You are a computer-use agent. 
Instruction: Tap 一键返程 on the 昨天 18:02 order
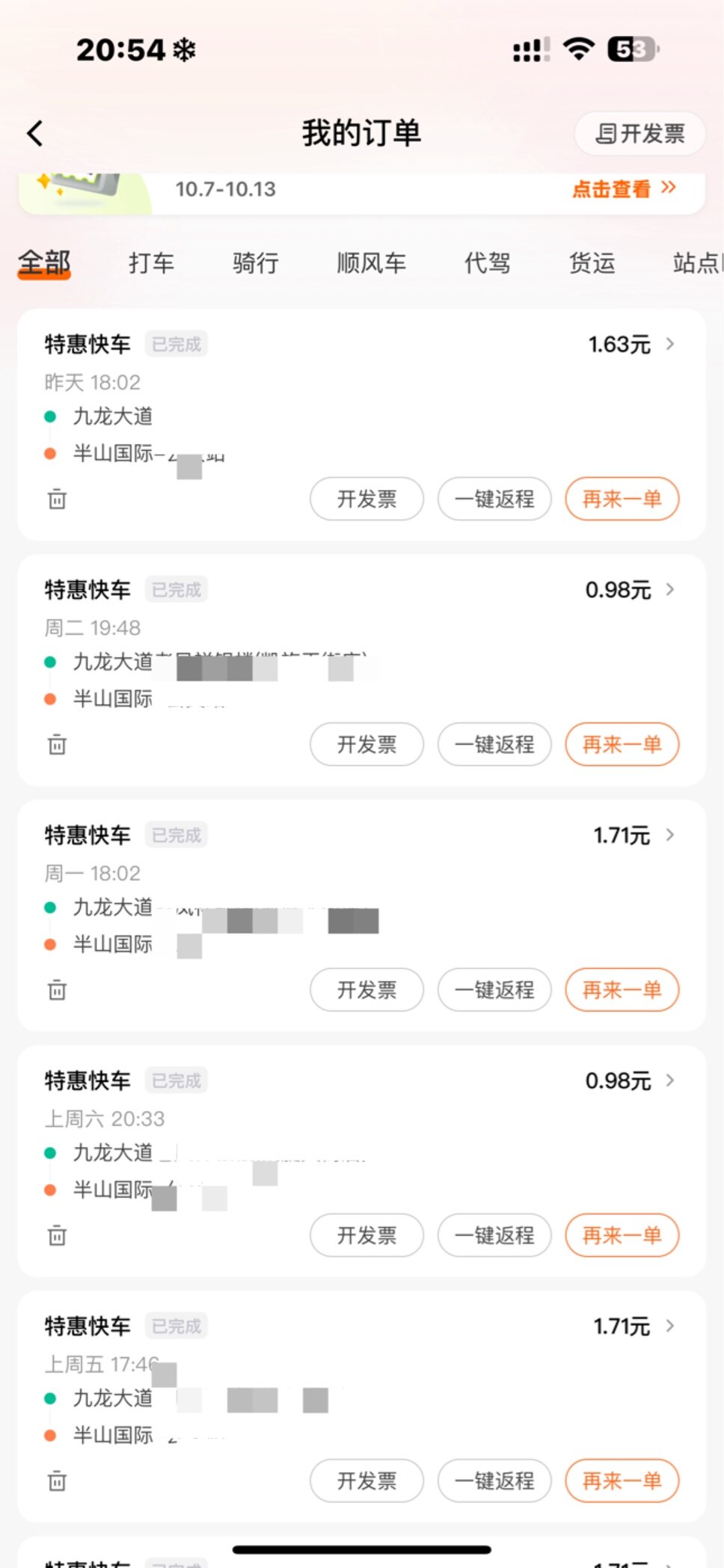[x=494, y=499]
